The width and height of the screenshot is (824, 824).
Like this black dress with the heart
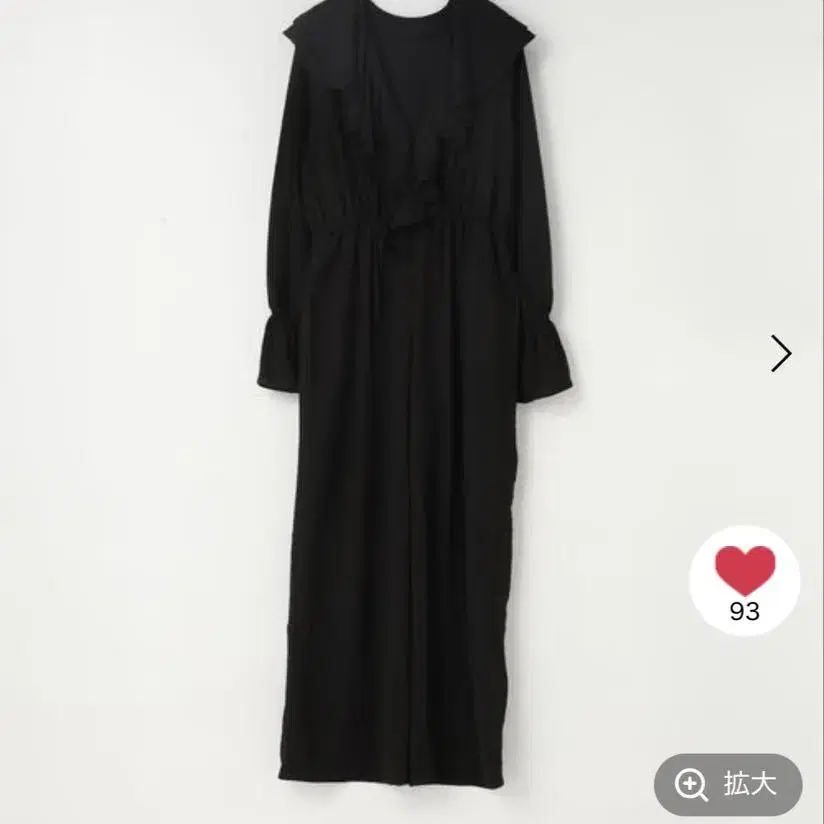pyautogui.click(x=745, y=573)
